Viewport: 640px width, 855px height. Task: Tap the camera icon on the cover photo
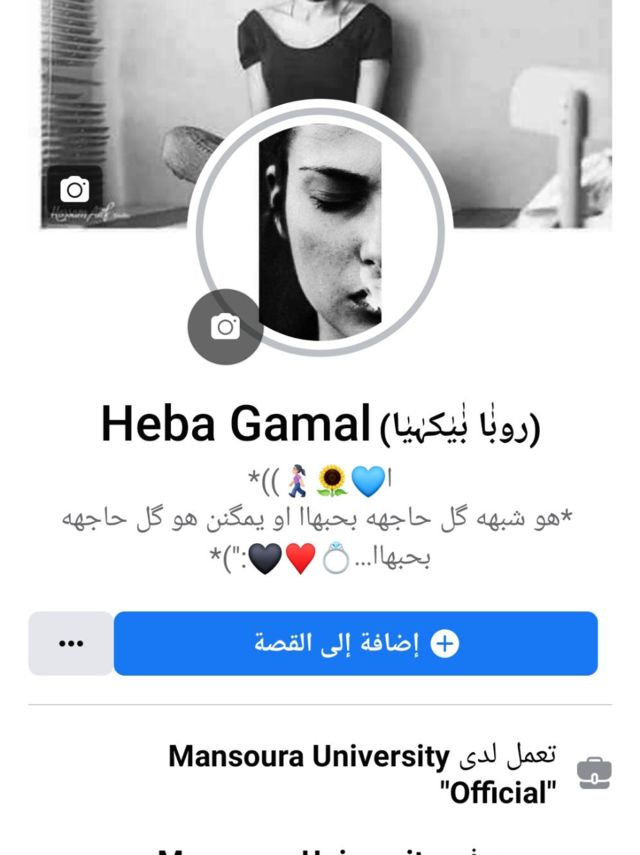75,189
